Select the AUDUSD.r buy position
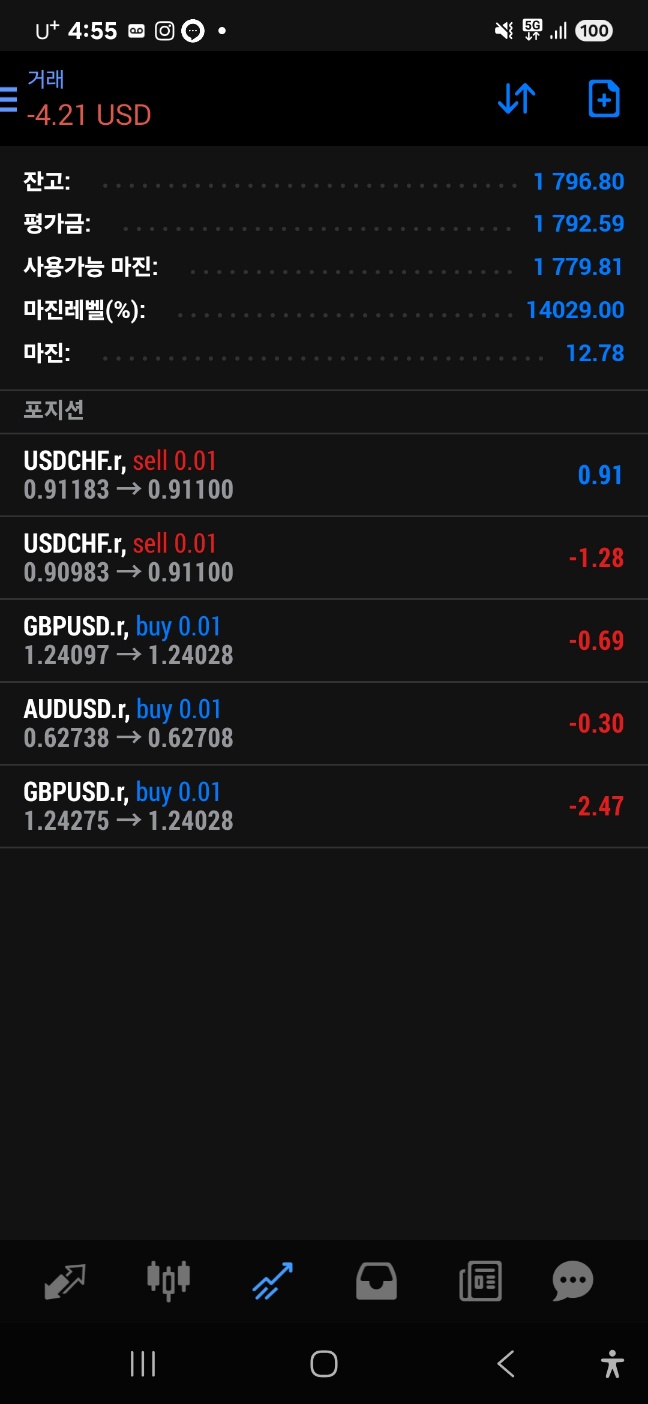The height and width of the screenshot is (1404, 648). coord(324,724)
